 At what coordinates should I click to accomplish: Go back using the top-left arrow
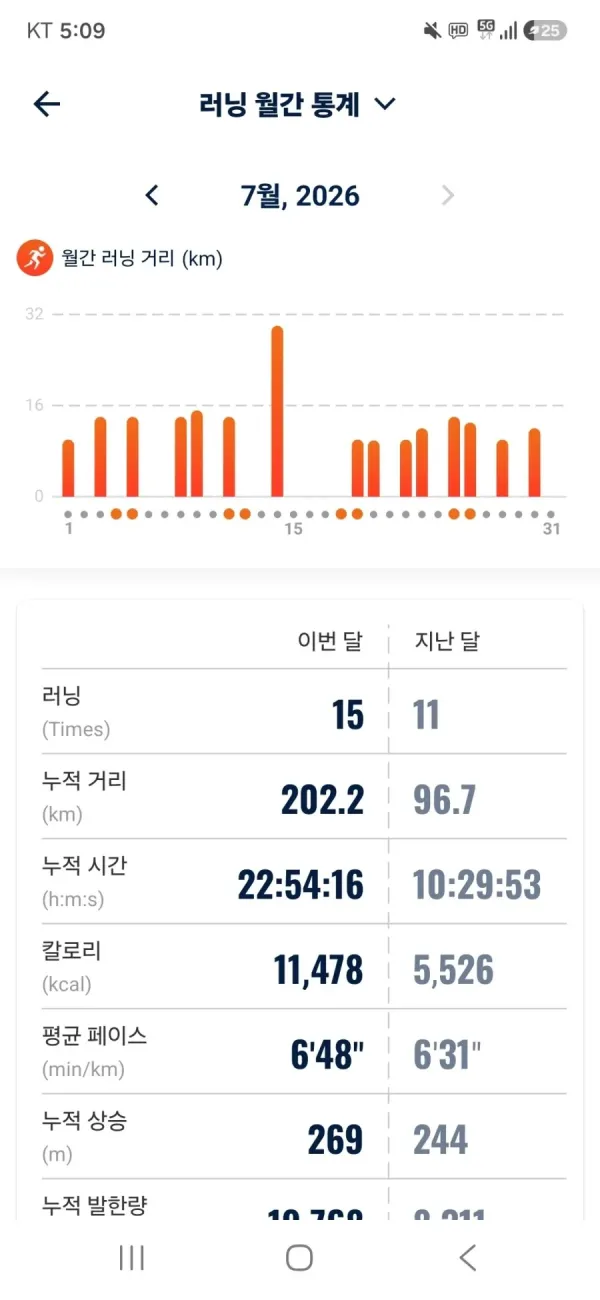coord(47,104)
